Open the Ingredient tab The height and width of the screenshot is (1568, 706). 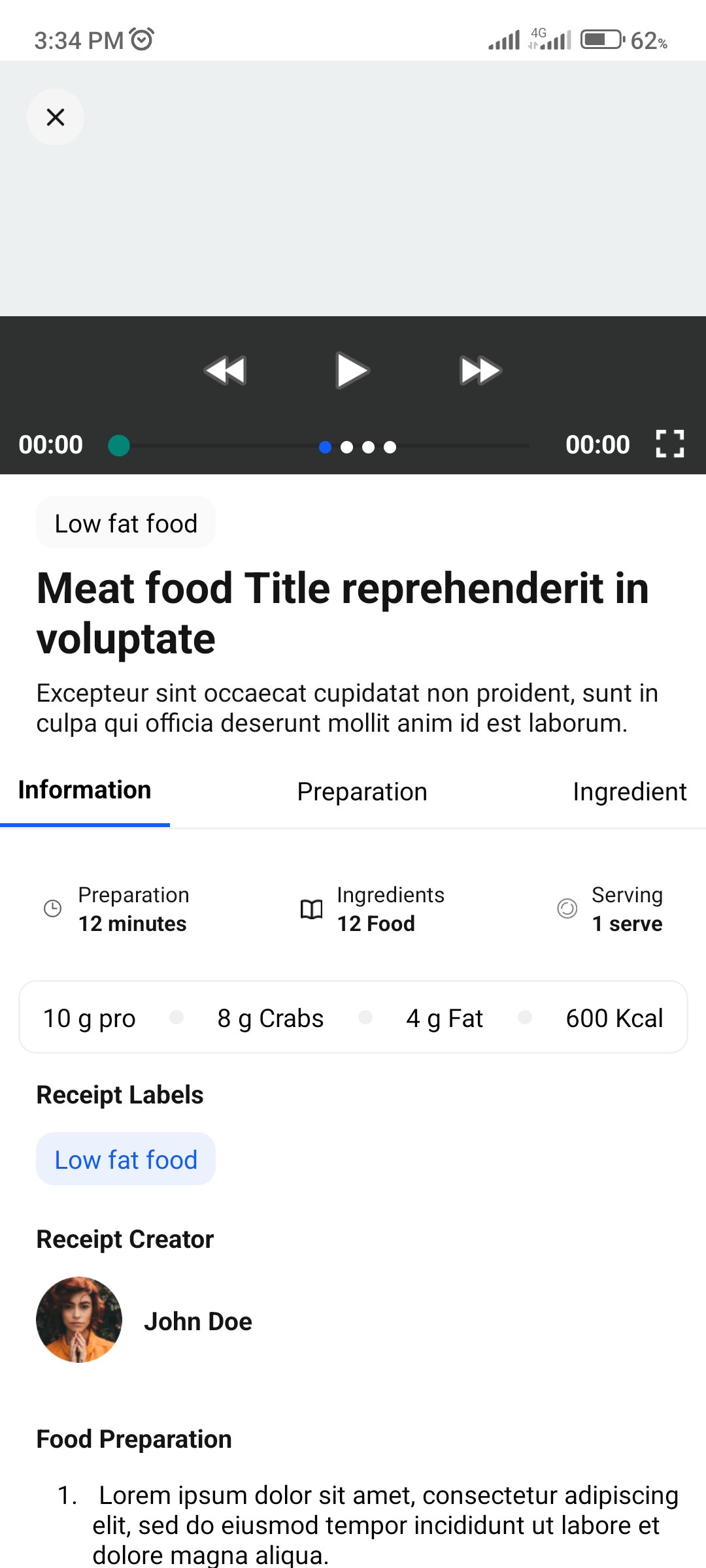629,792
